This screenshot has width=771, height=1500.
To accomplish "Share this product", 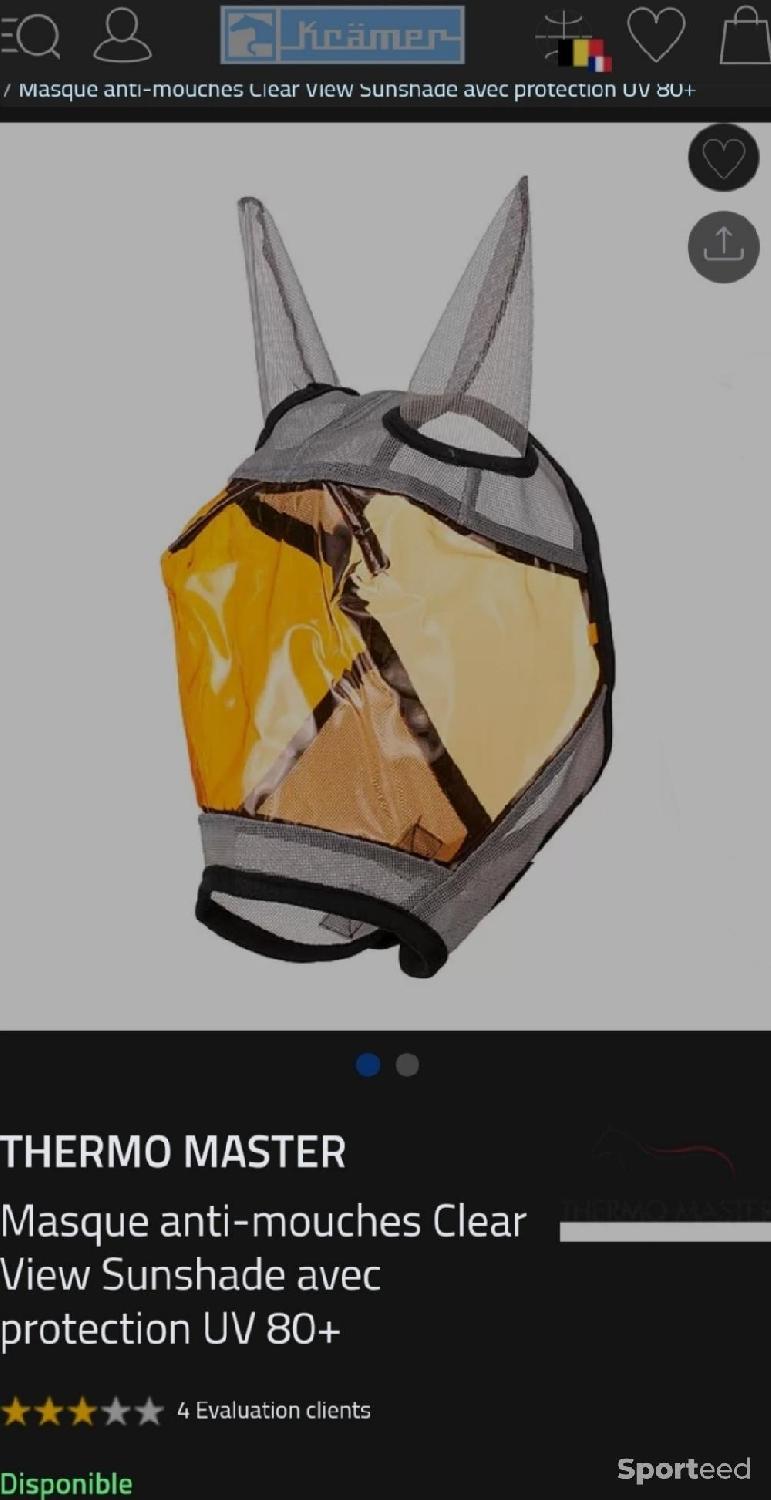I will (723, 246).
